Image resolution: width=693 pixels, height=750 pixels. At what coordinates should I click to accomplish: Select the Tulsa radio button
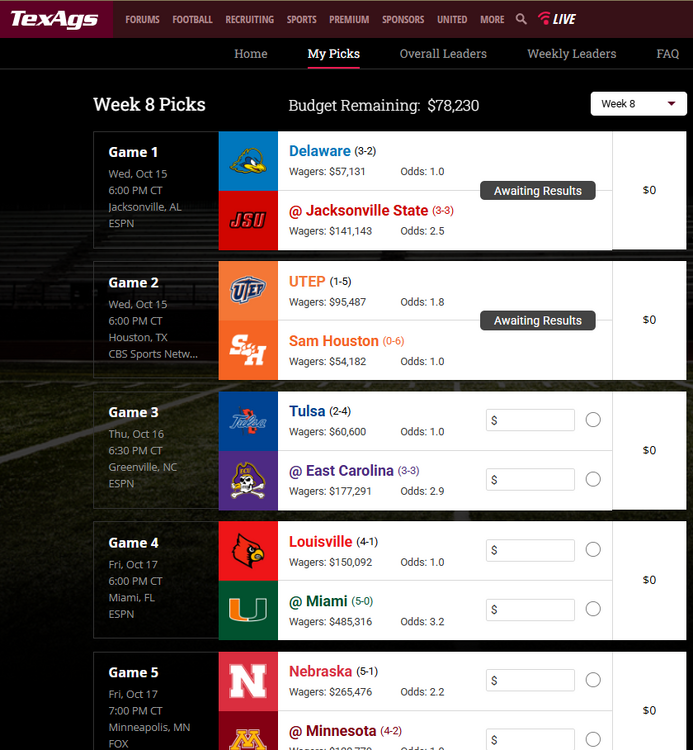(593, 420)
